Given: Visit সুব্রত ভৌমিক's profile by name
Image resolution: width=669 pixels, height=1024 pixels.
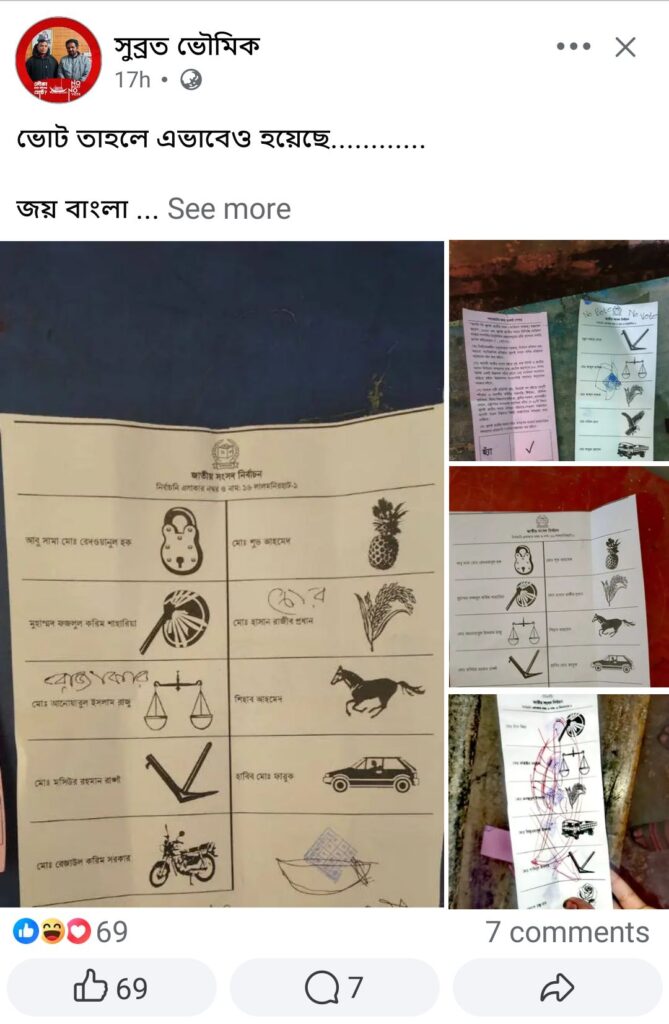Looking at the screenshot, I should pos(186,46).
